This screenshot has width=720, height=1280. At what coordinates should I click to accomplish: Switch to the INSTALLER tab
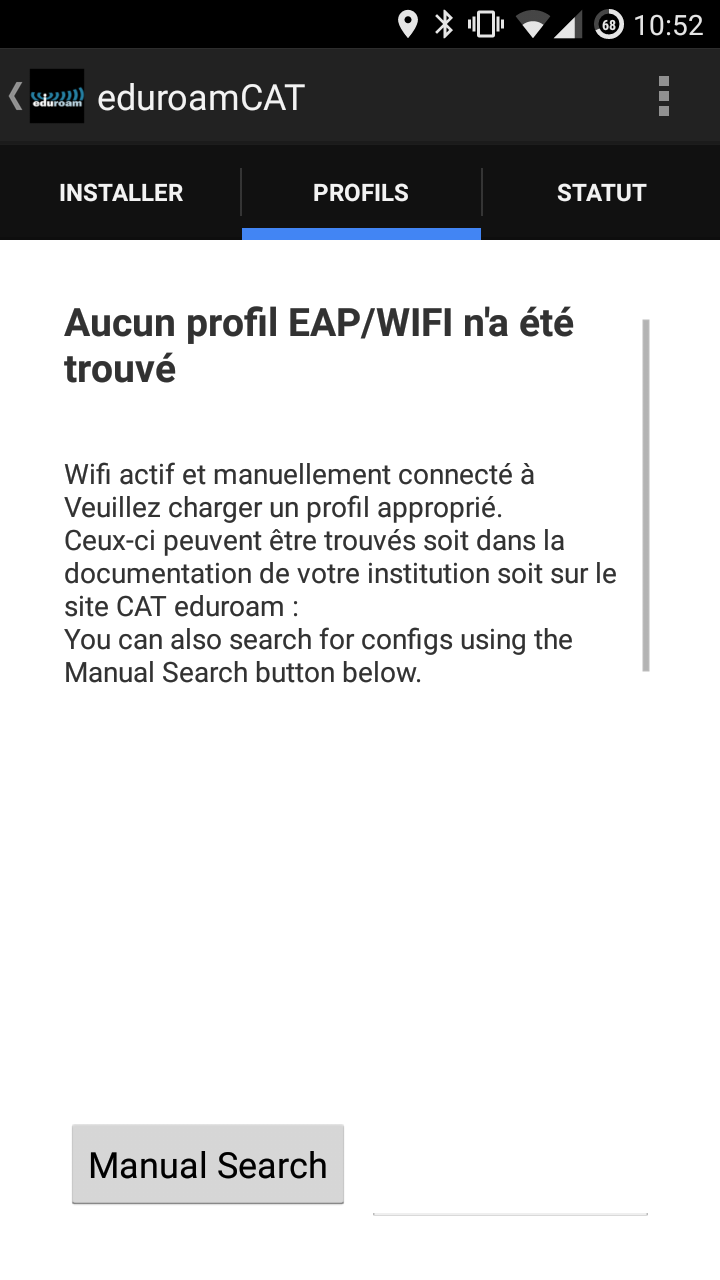click(120, 192)
